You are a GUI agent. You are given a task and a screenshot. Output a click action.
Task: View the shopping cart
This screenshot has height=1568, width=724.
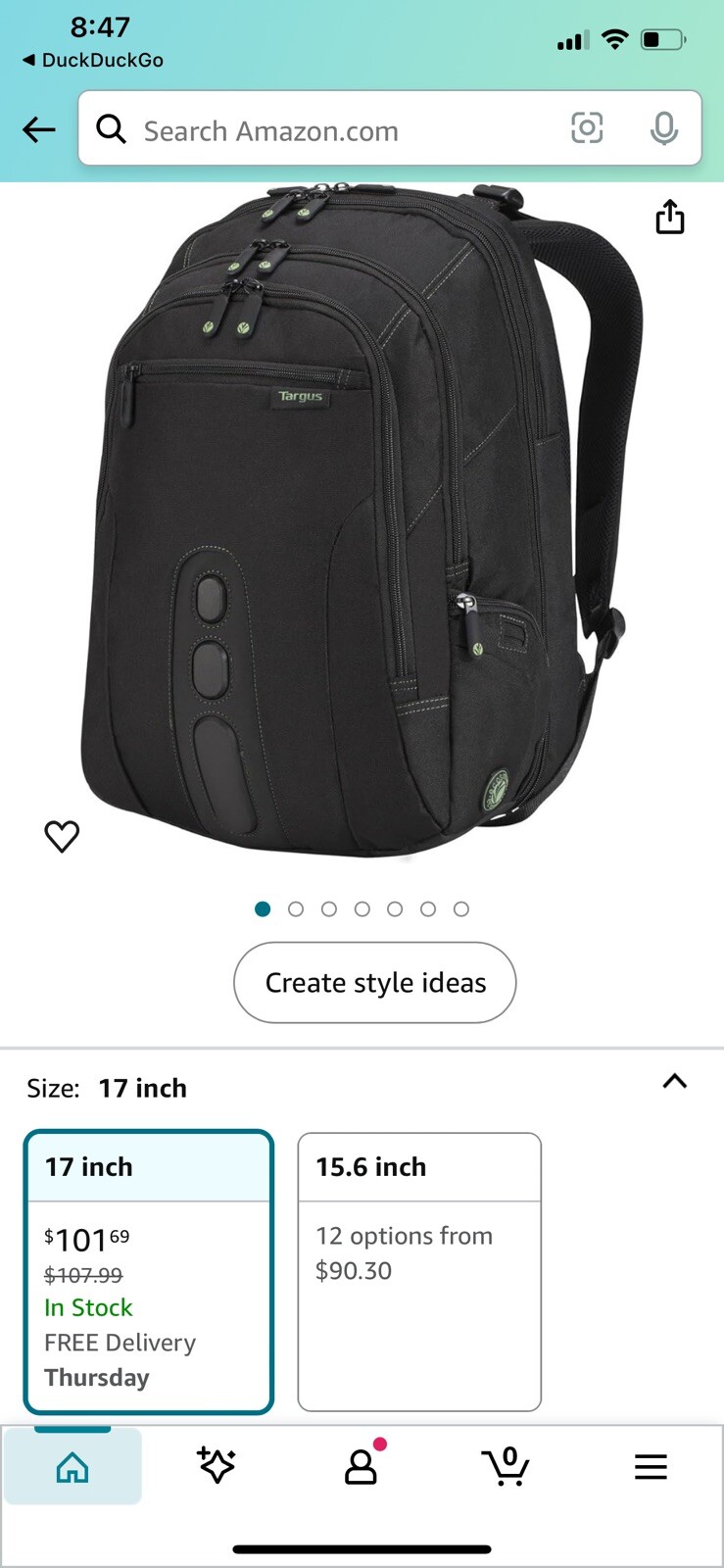point(506,1466)
